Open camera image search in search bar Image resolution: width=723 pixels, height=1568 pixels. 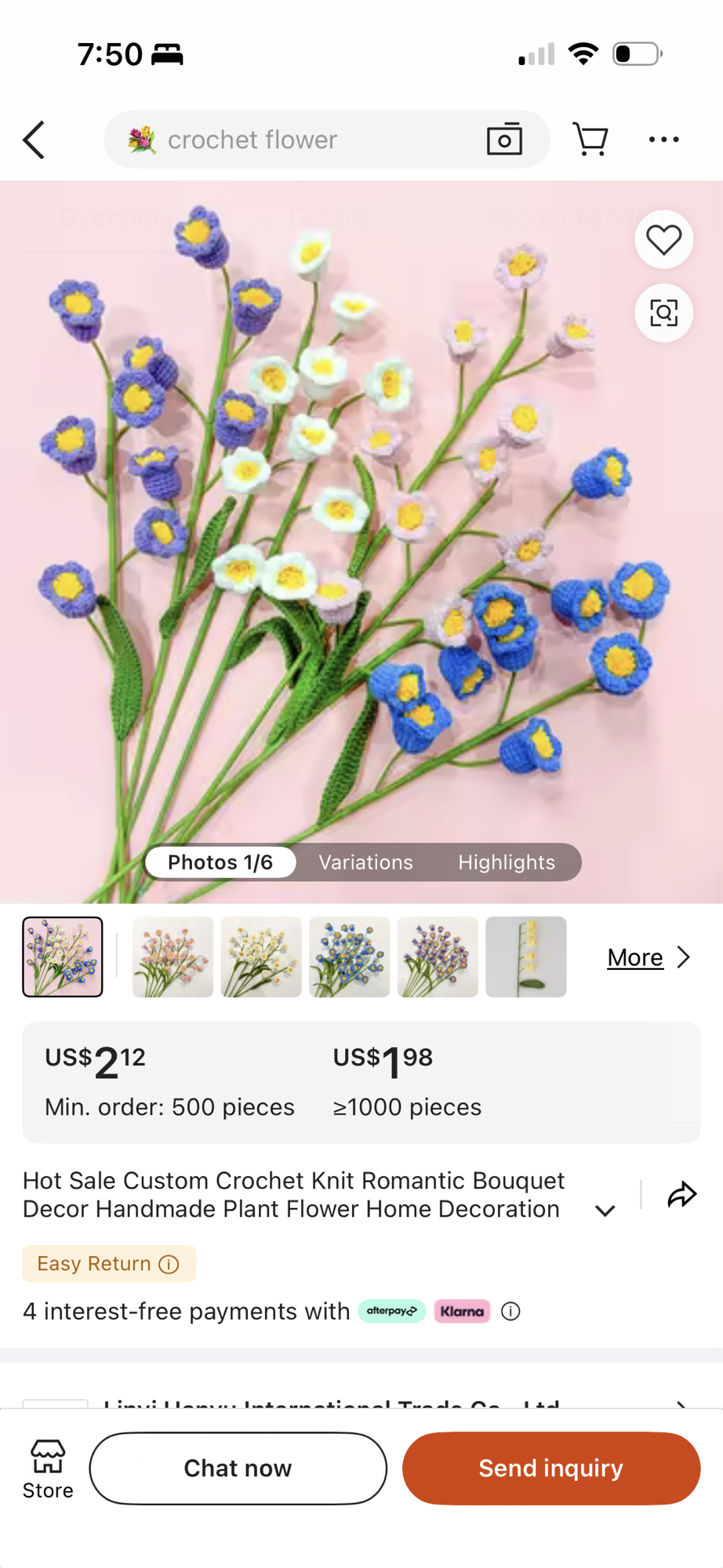click(504, 140)
